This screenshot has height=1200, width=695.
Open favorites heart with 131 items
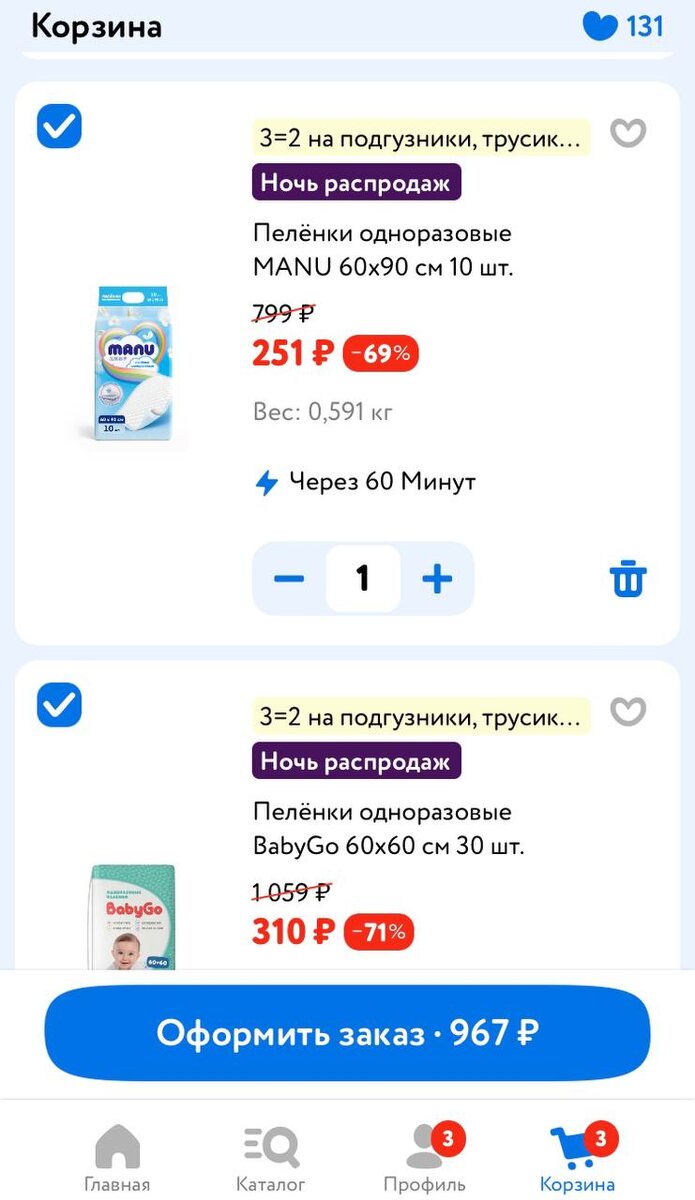622,26
